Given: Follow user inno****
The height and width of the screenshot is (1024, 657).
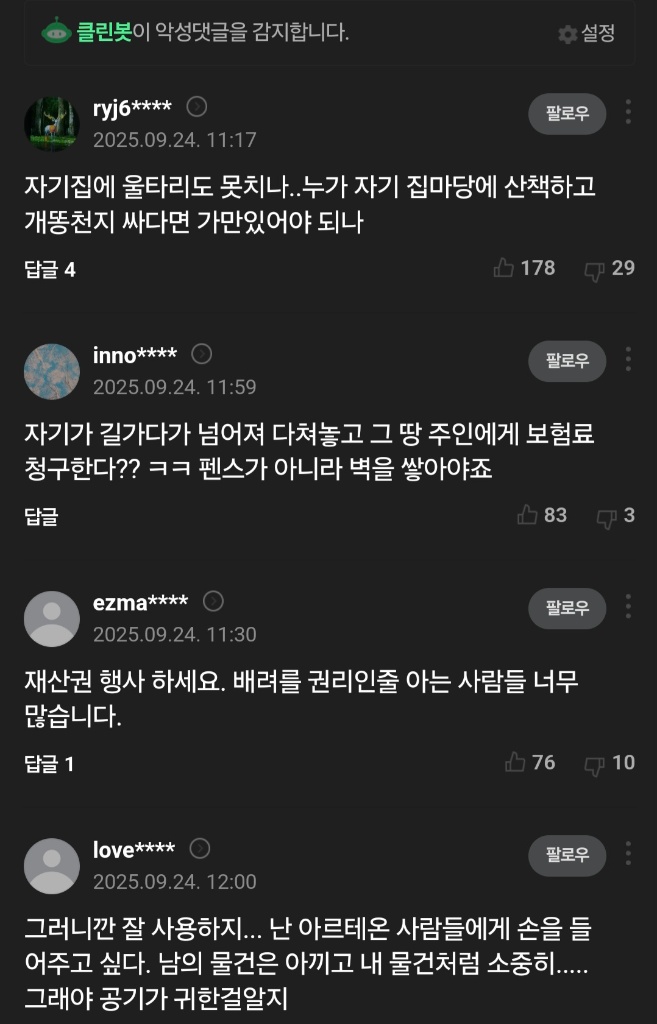Looking at the screenshot, I should click(567, 360).
